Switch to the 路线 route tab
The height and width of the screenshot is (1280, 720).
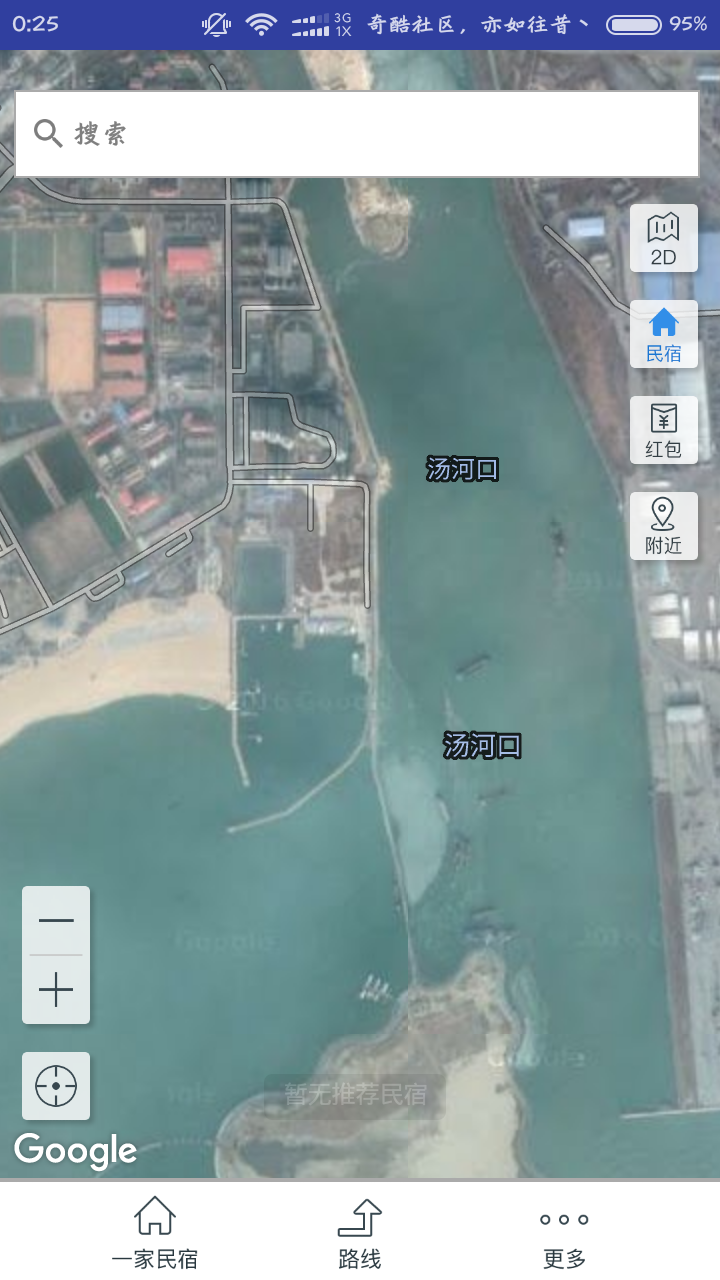point(360,1232)
